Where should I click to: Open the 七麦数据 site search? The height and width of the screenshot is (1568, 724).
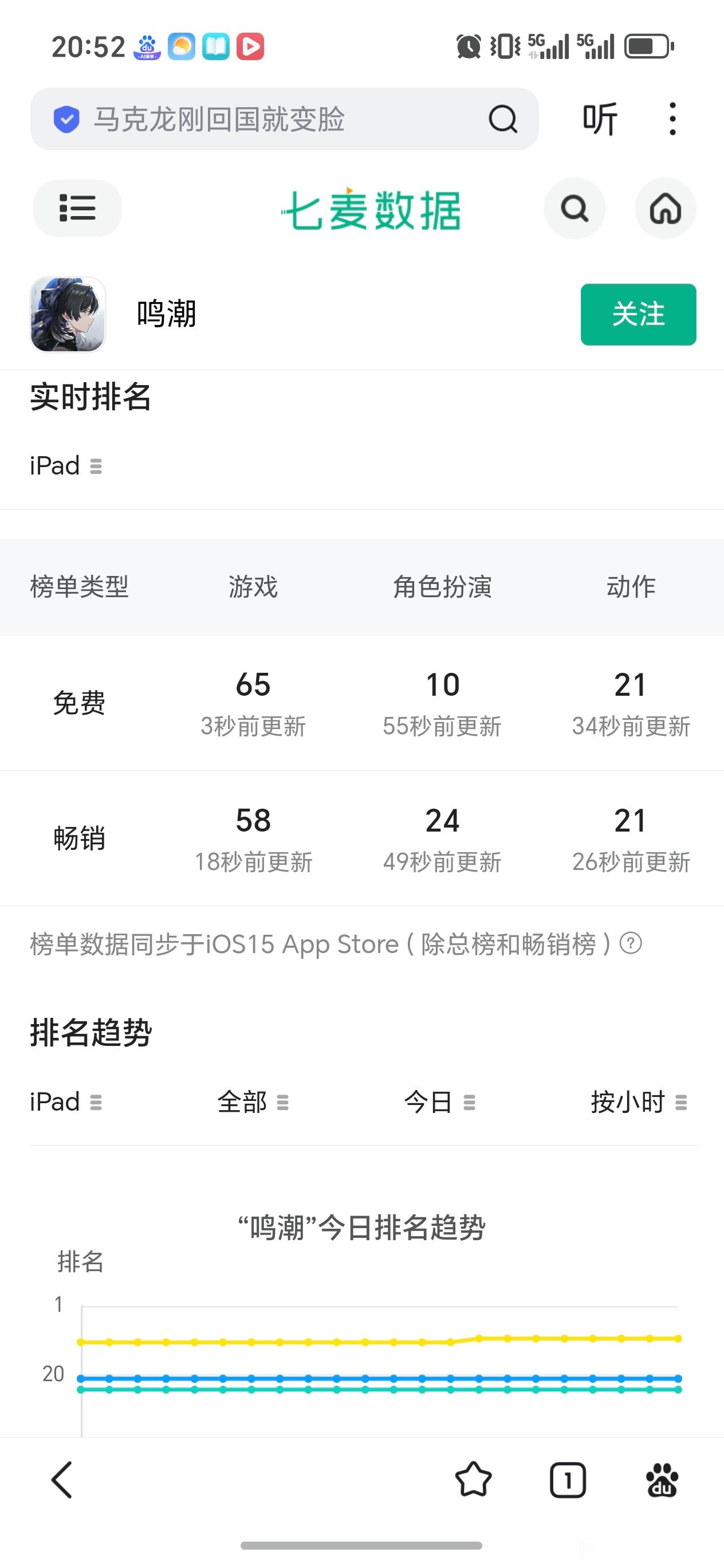point(574,208)
